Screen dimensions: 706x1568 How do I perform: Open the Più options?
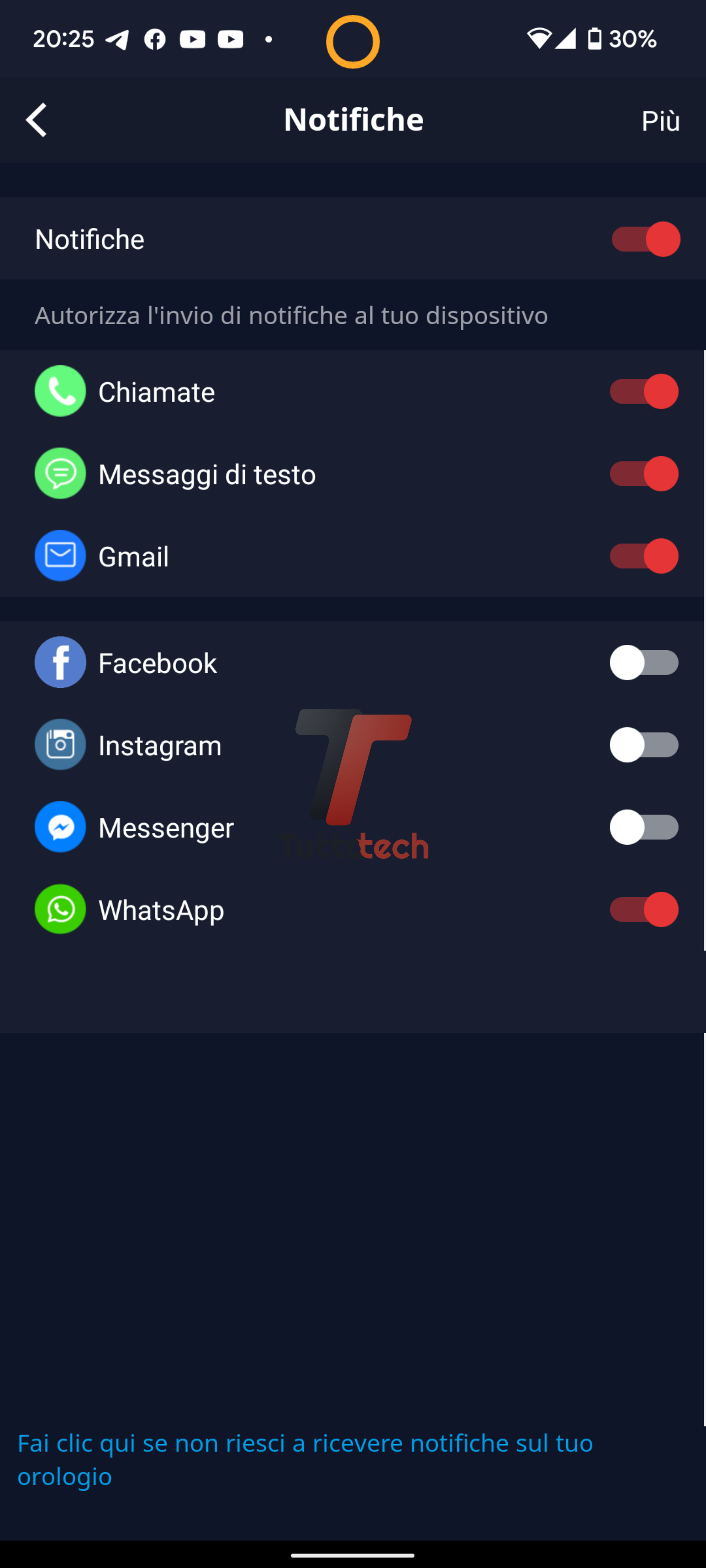(x=660, y=121)
